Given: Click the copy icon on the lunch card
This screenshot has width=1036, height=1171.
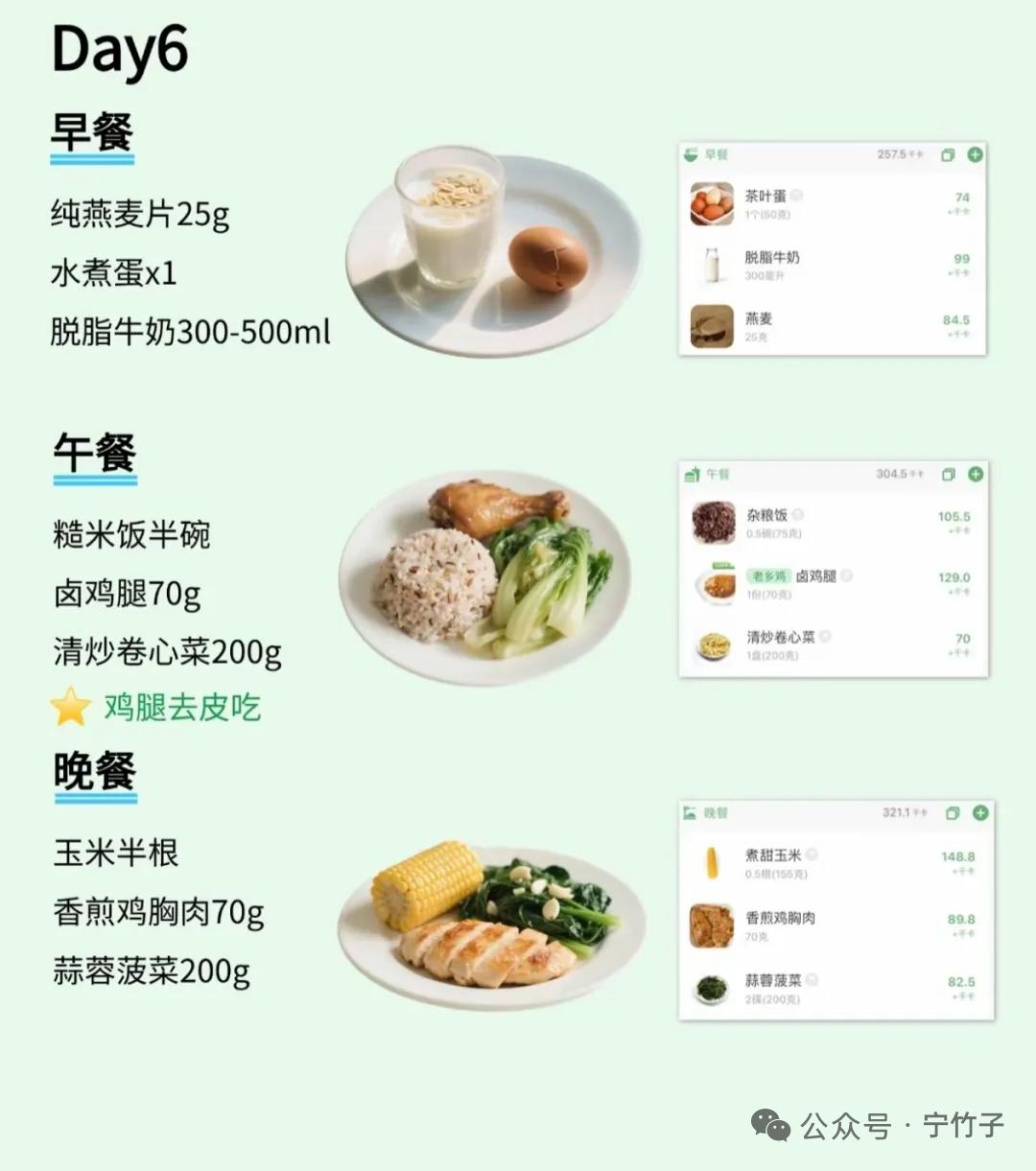Looking at the screenshot, I should tap(948, 472).
